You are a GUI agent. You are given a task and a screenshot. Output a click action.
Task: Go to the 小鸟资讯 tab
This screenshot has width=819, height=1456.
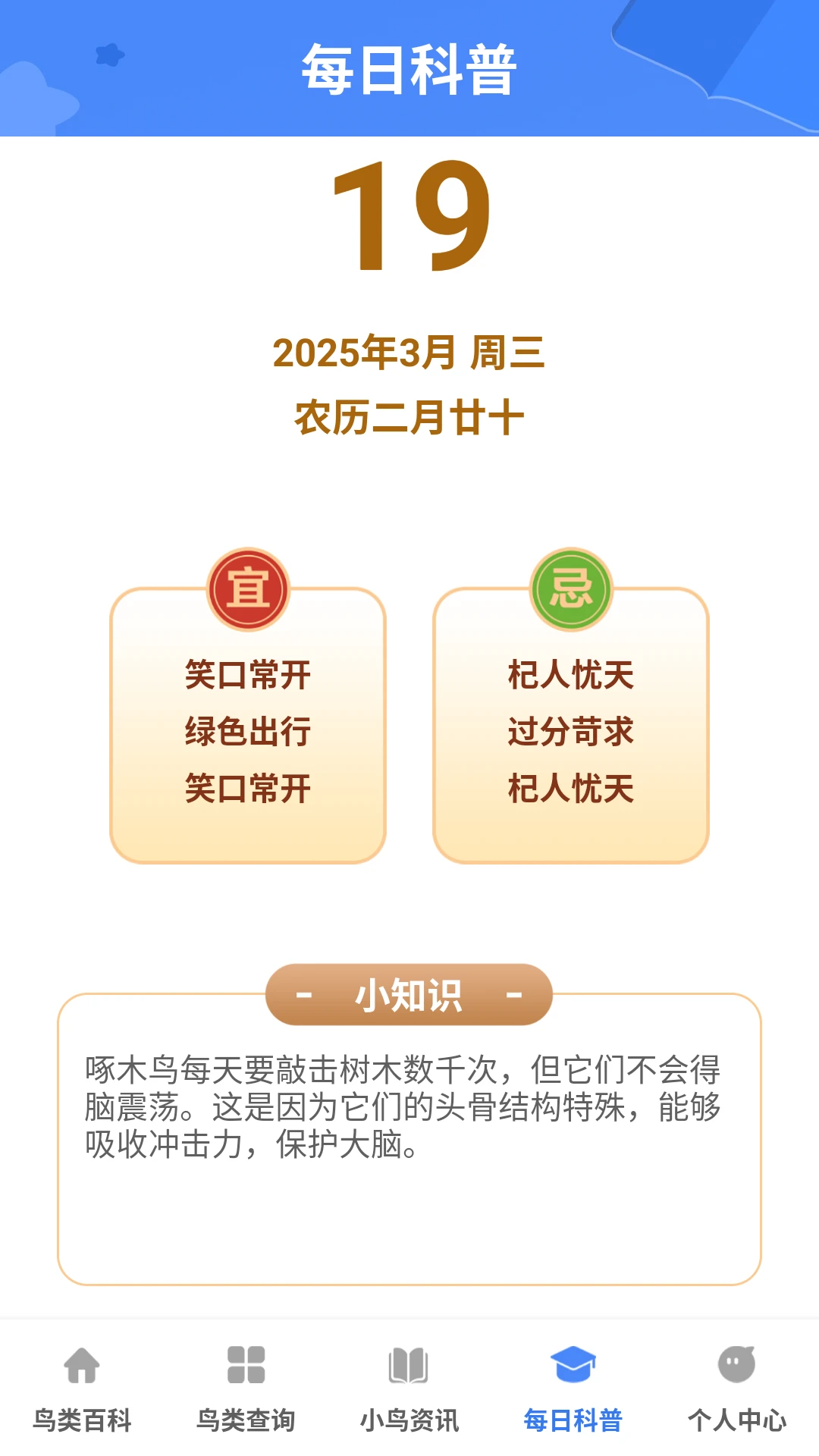[x=409, y=1388]
